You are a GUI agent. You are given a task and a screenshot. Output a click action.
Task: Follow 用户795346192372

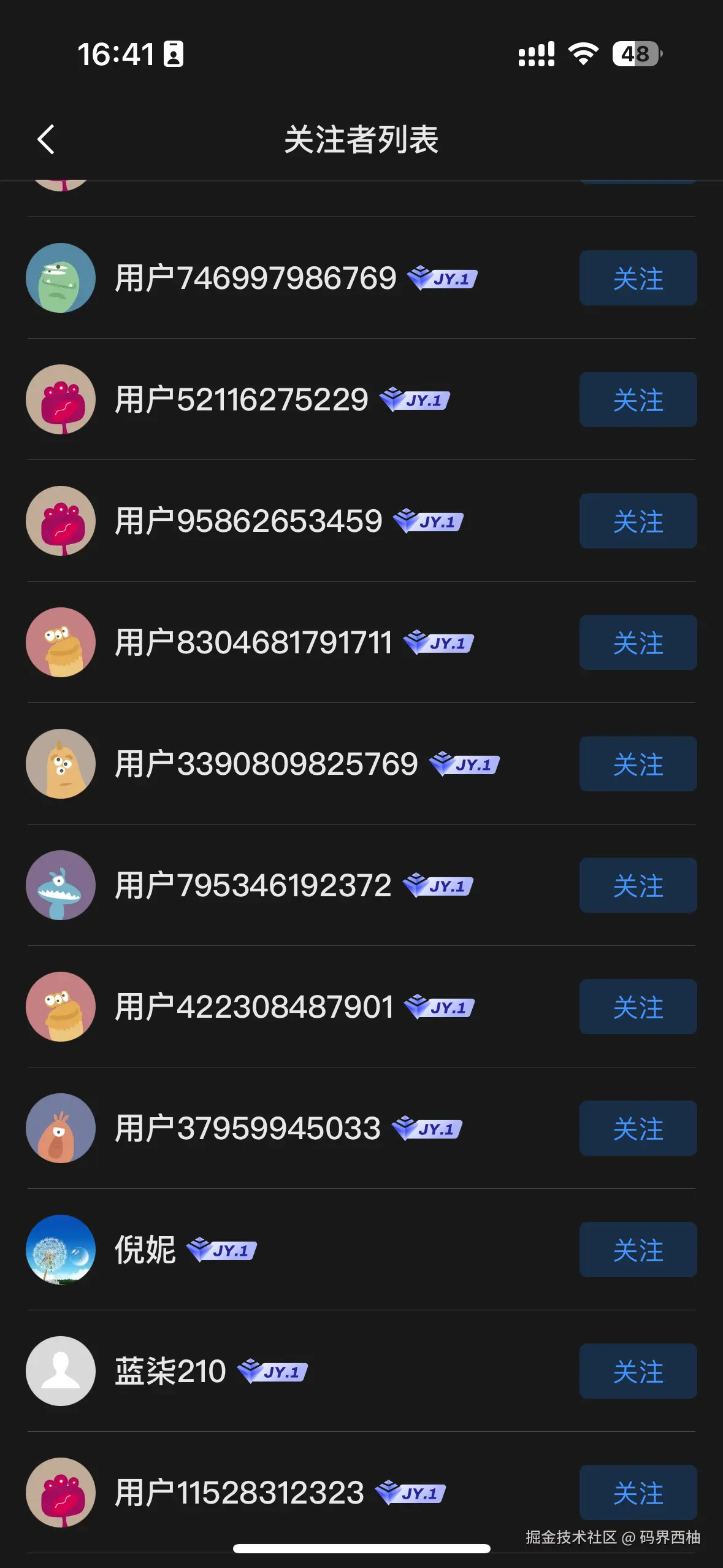point(637,885)
